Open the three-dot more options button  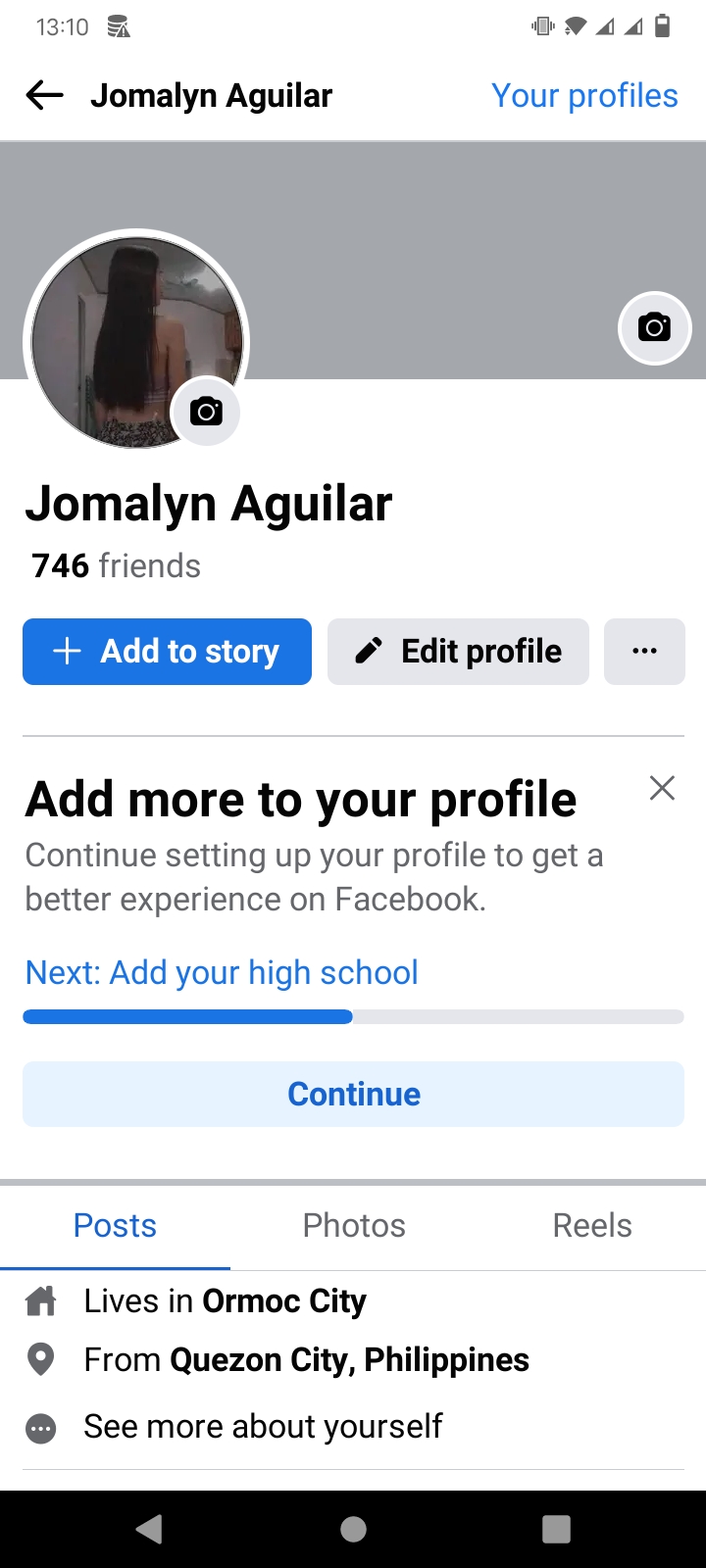(x=644, y=652)
